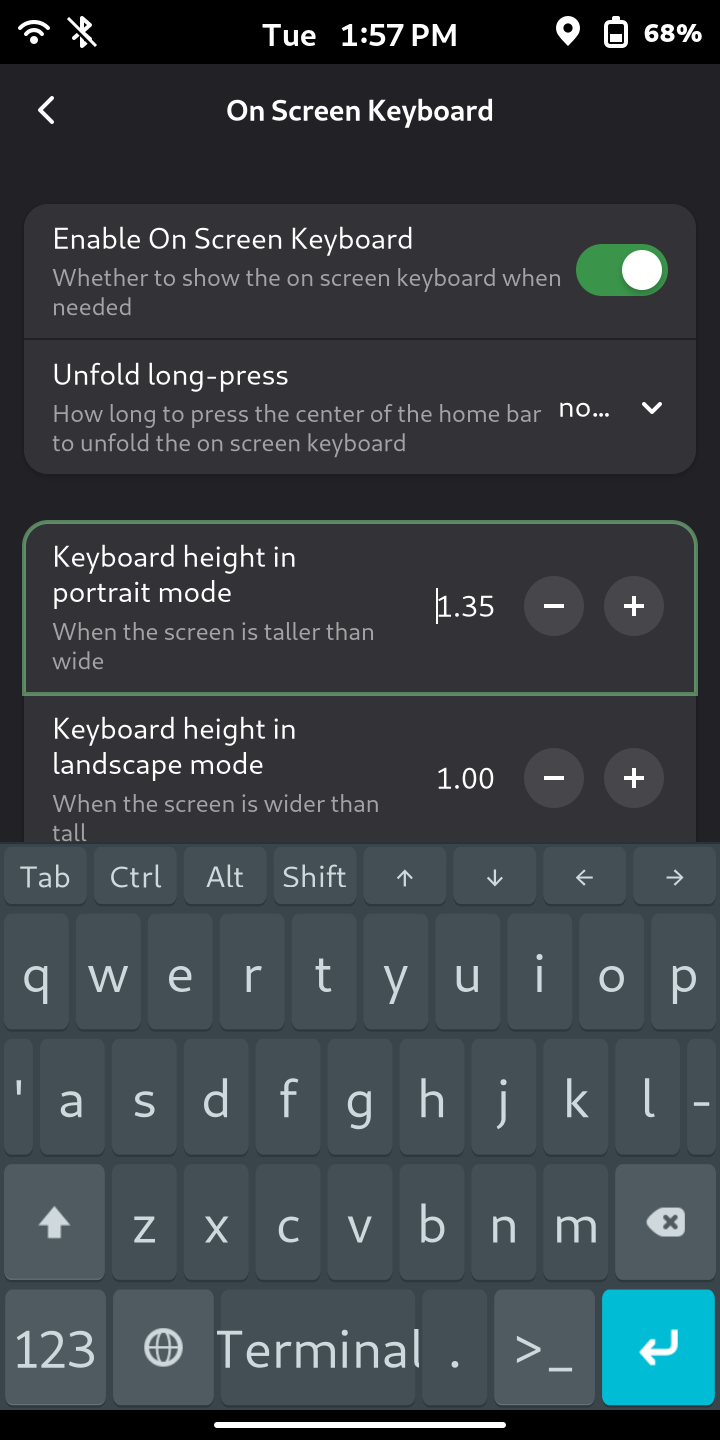Tap the Tab key on the keyboard
The image size is (720, 1440).
(x=45, y=877)
